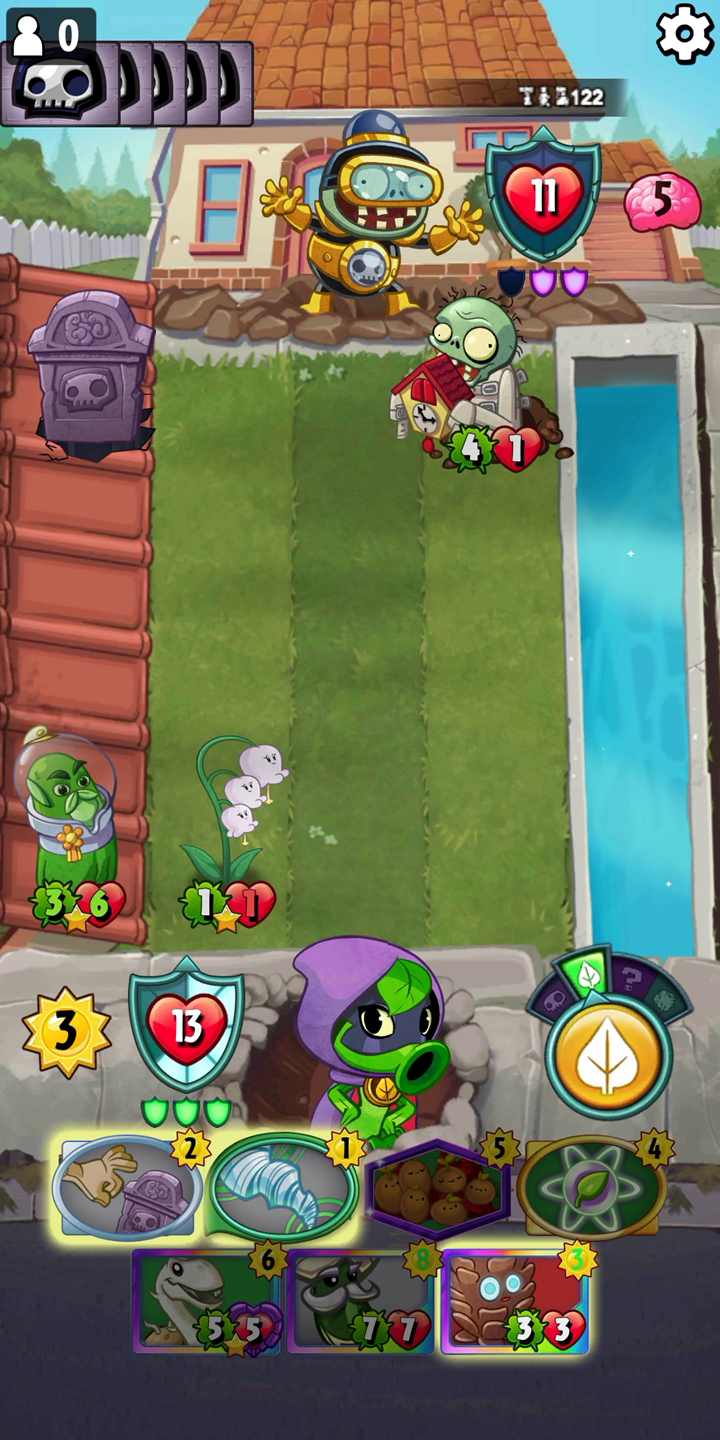Tap the gravestone on the roof lane
This screenshot has width=720, height=1440.
coord(90,372)
